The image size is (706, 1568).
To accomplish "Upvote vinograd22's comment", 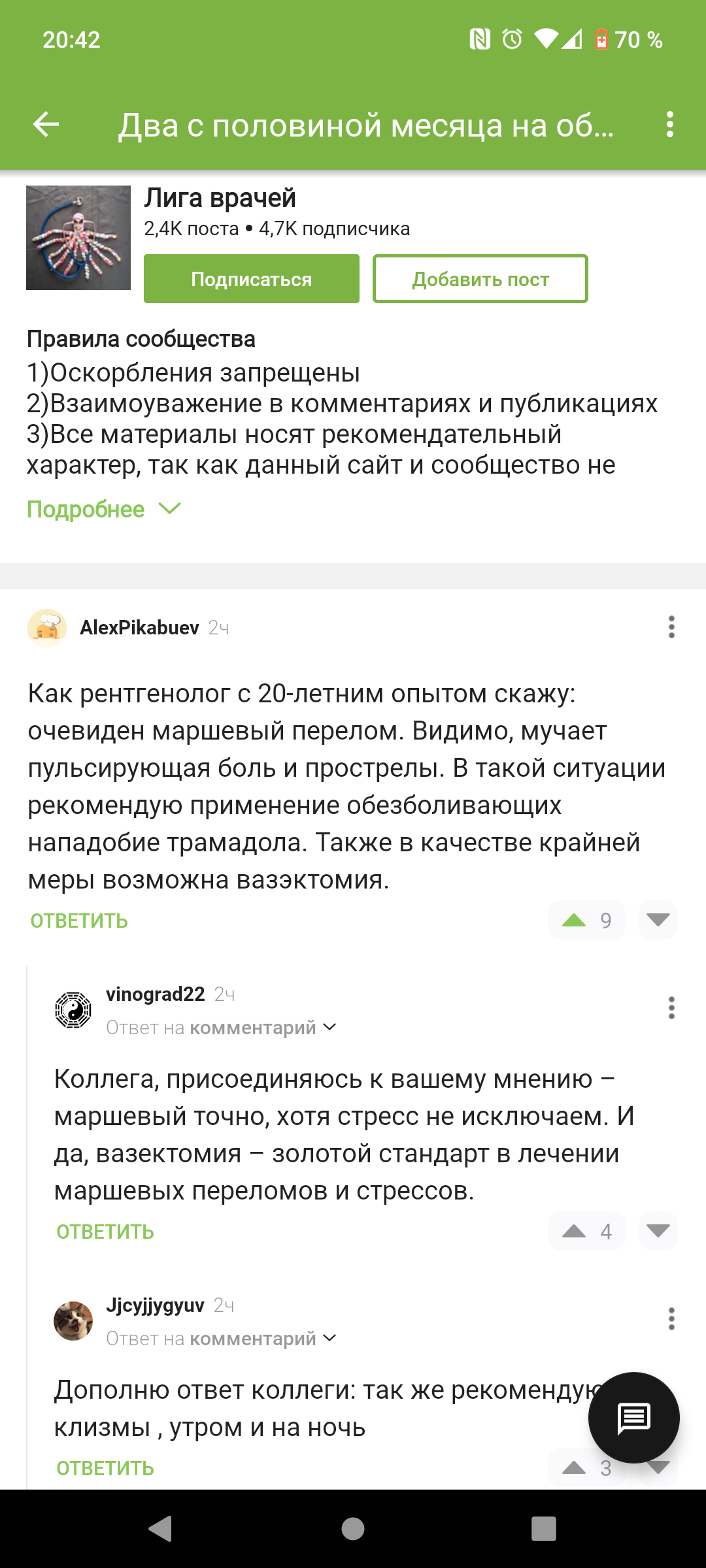I will (x=574, y=1232).
